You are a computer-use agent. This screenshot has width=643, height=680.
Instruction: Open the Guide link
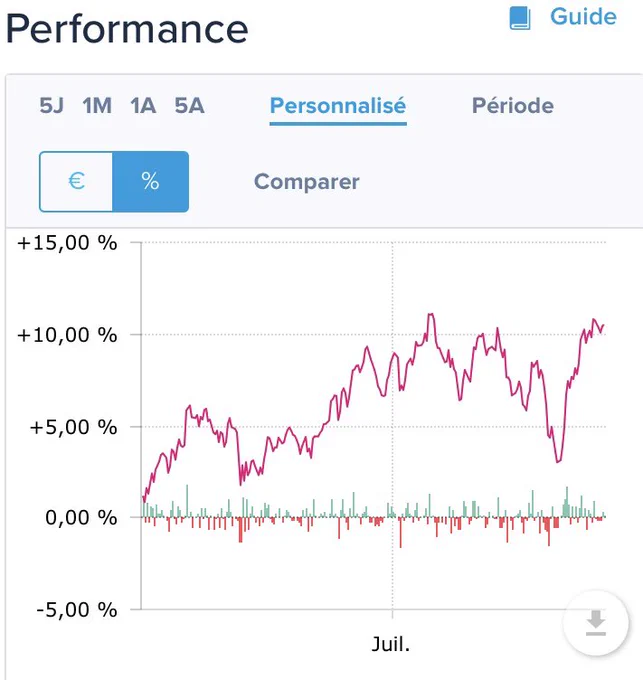pos(563,17)
